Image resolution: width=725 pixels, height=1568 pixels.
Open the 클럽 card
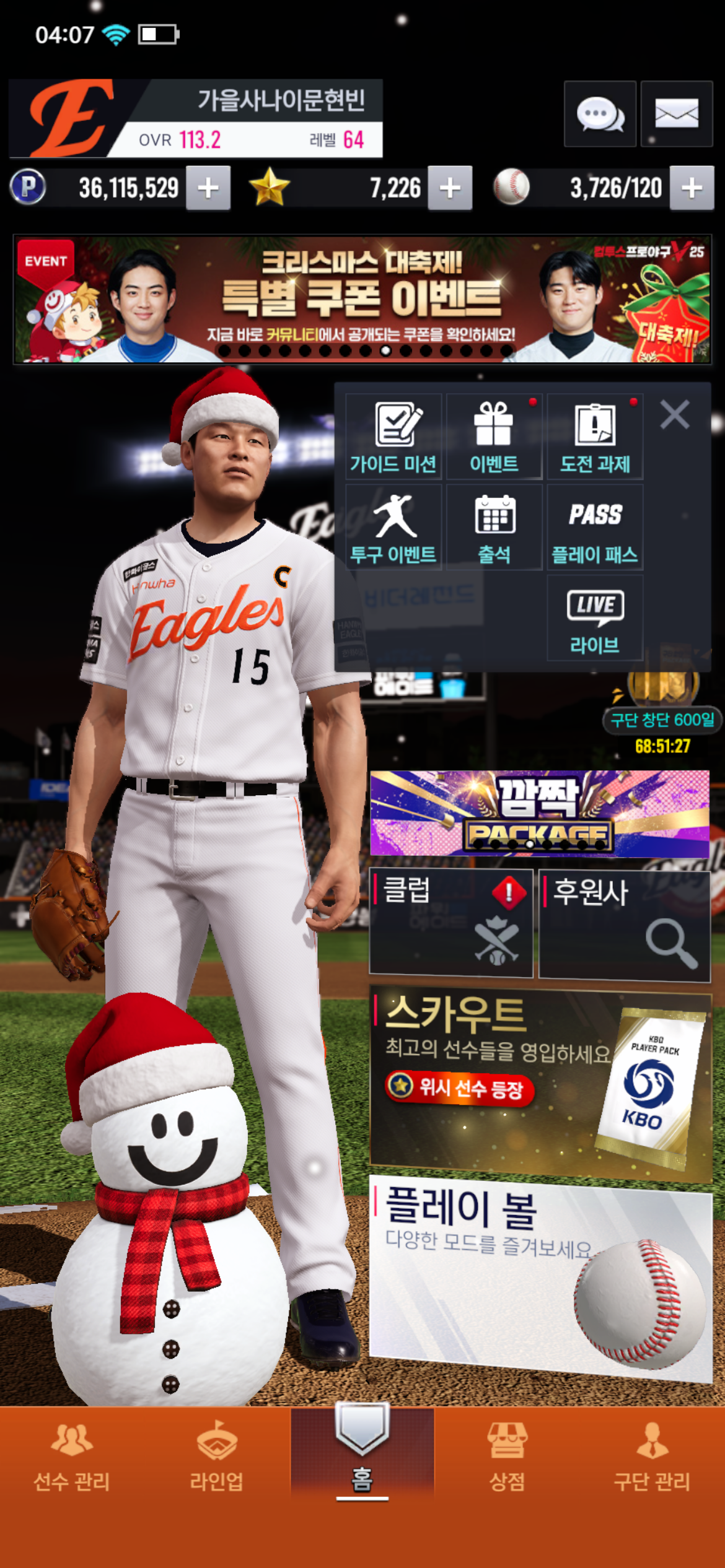pos(450,923)
